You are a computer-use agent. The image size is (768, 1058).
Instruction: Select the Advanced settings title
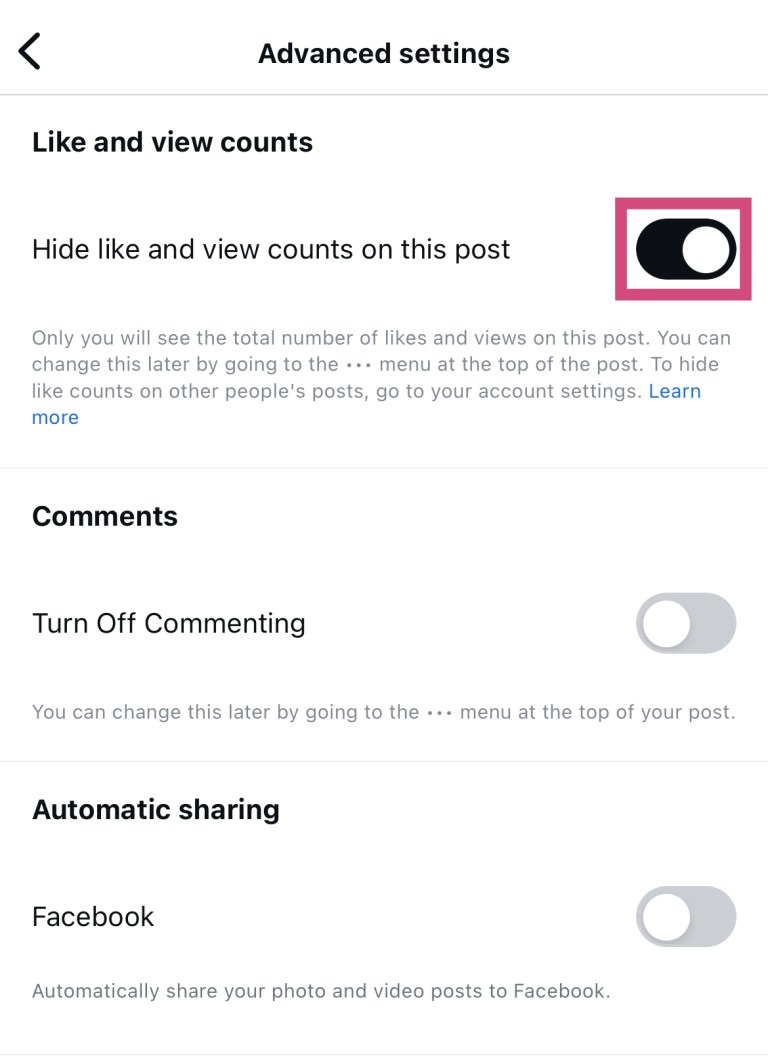click(x=383, y=53)
